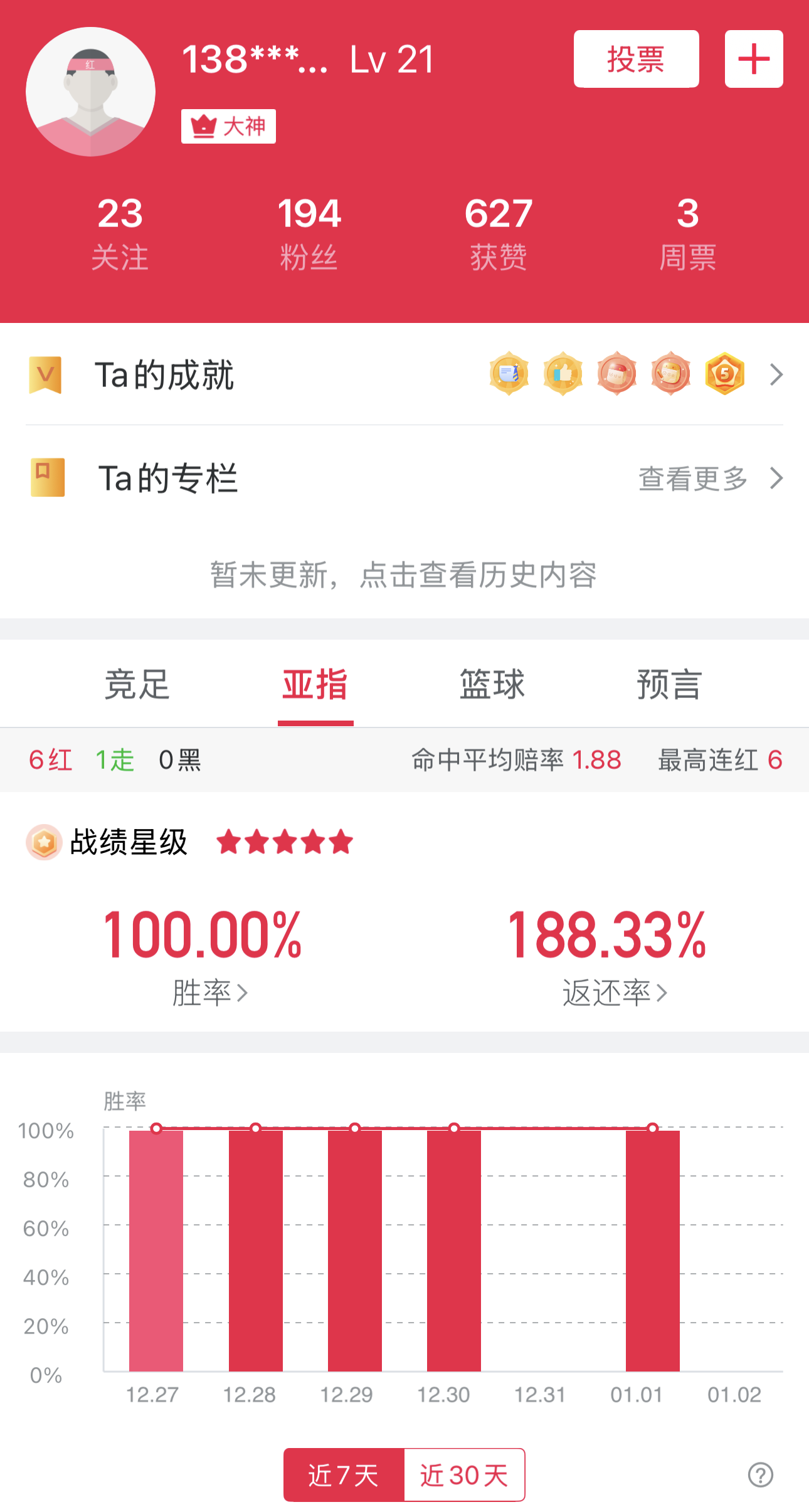Go to the 预言 tab
The width and height of the screenshot is (809, 1512).
pos(669,684)
